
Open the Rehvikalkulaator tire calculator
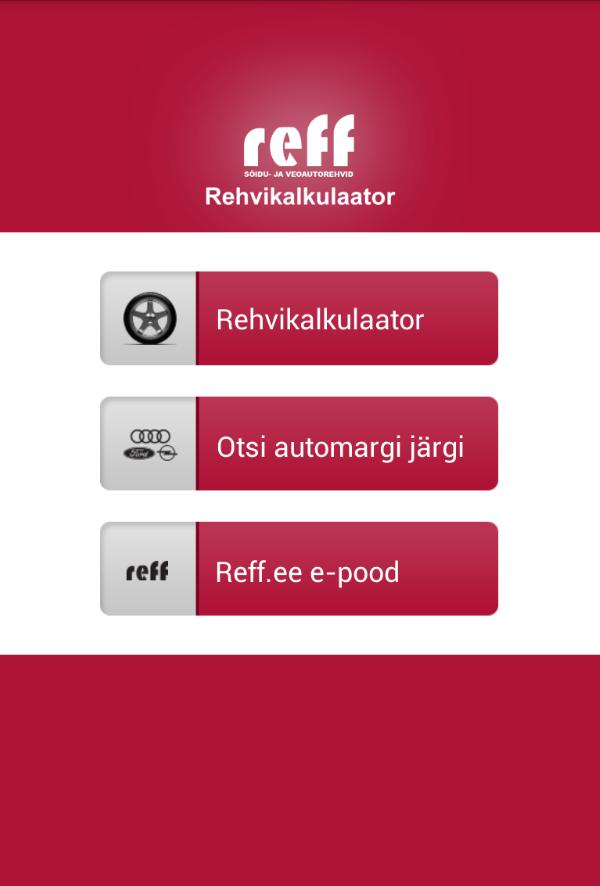click(300, 319)
